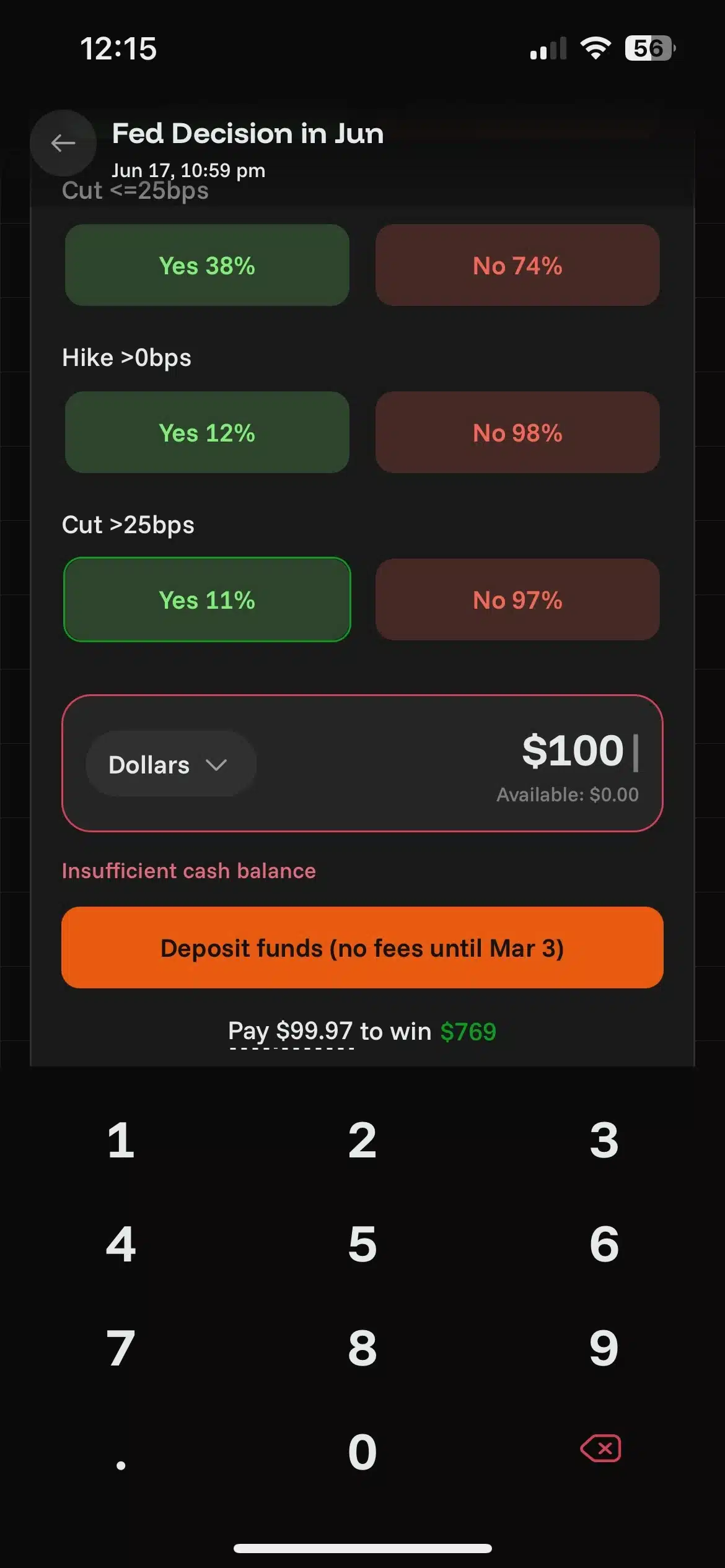The width and height of the screenshot is (725, 1568).
Task: Go back using the arrow button
Action: 63,143
